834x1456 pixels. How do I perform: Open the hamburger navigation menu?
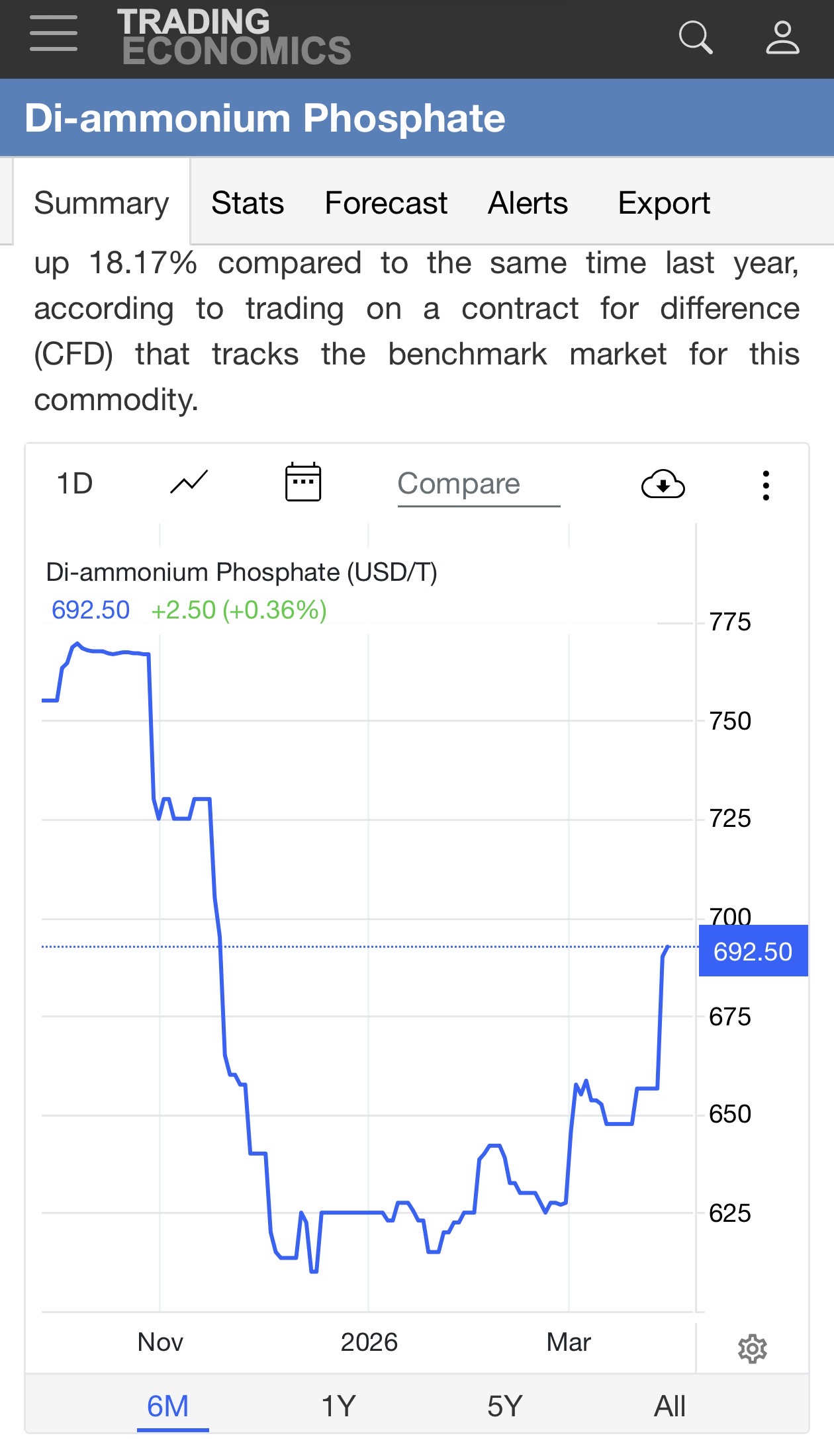coord(54,34)
